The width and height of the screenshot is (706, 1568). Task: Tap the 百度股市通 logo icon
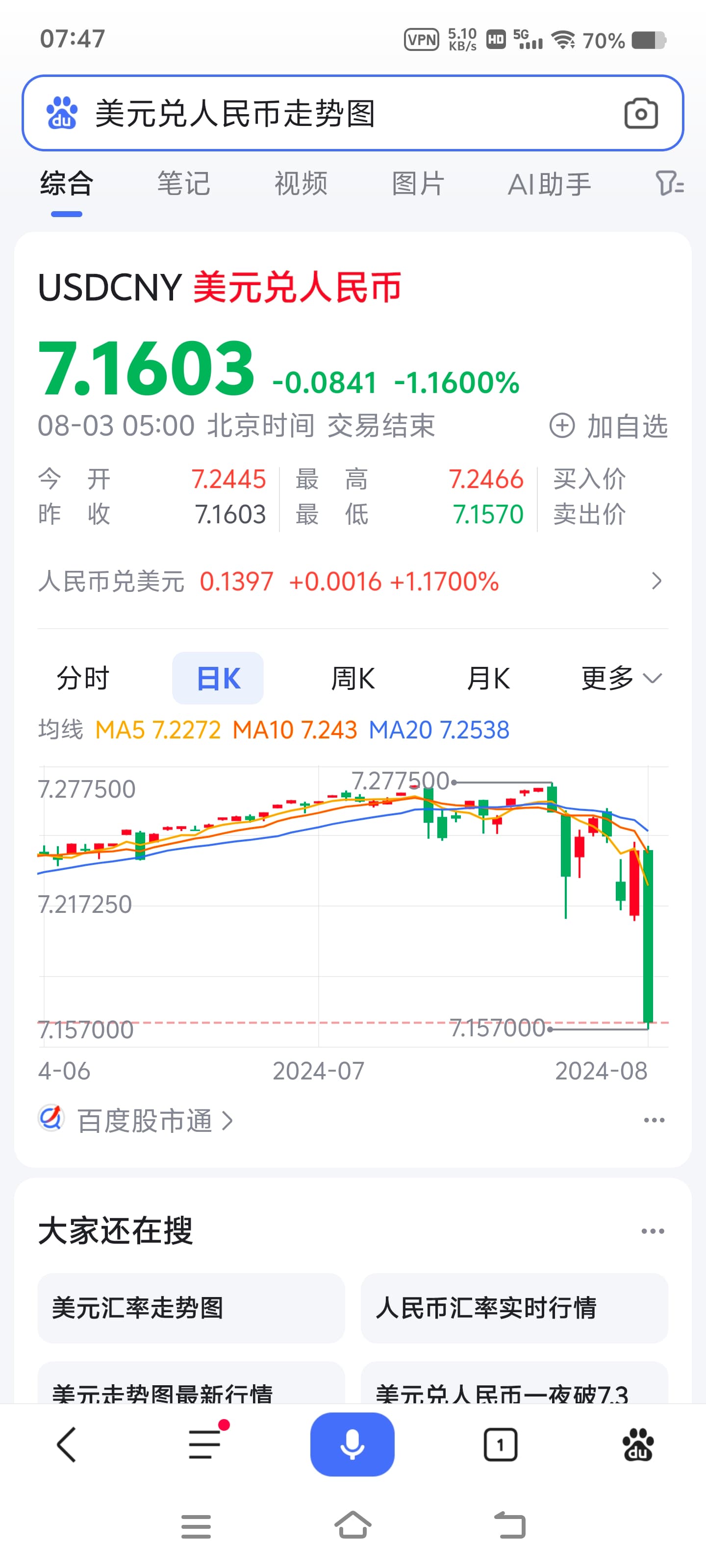51,1119
